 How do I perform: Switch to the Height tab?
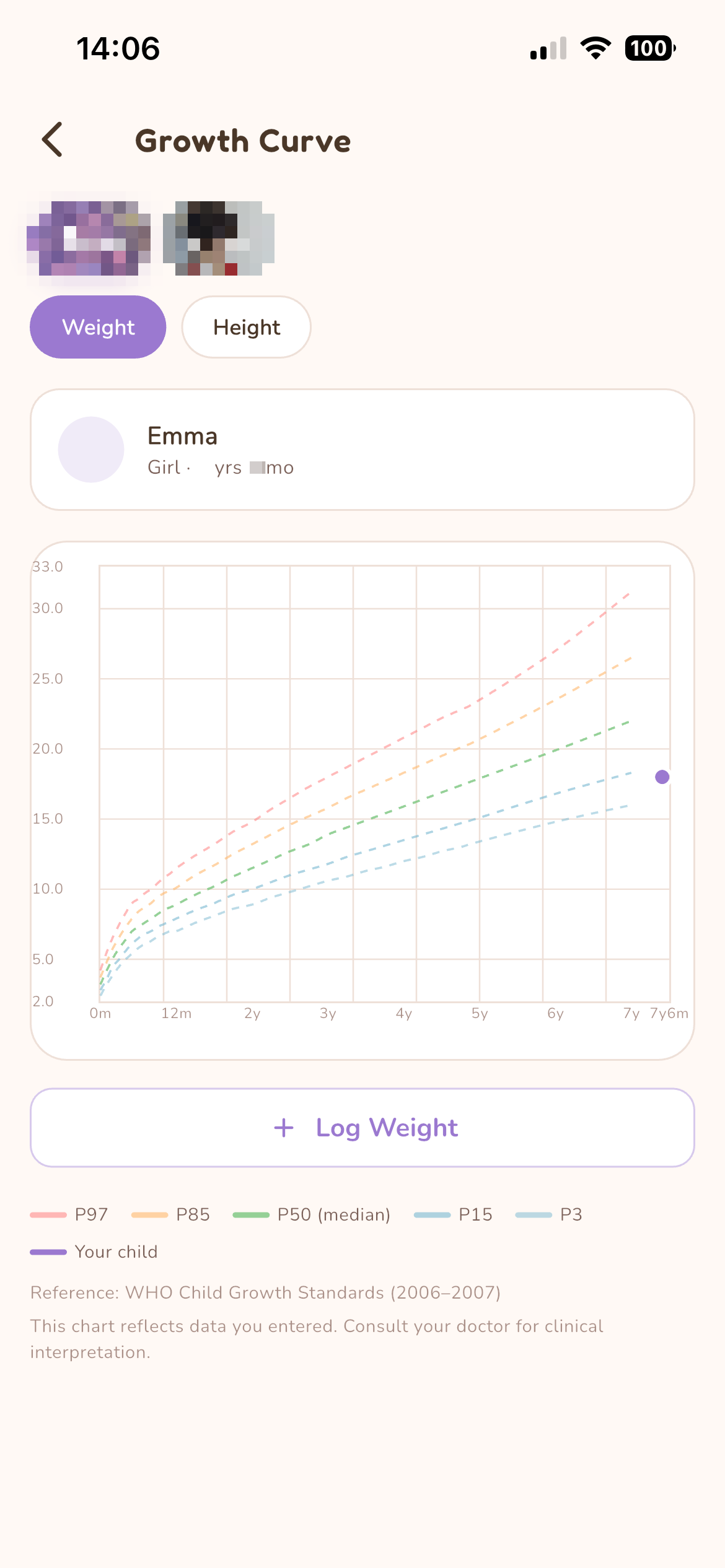tap(246, 327)
